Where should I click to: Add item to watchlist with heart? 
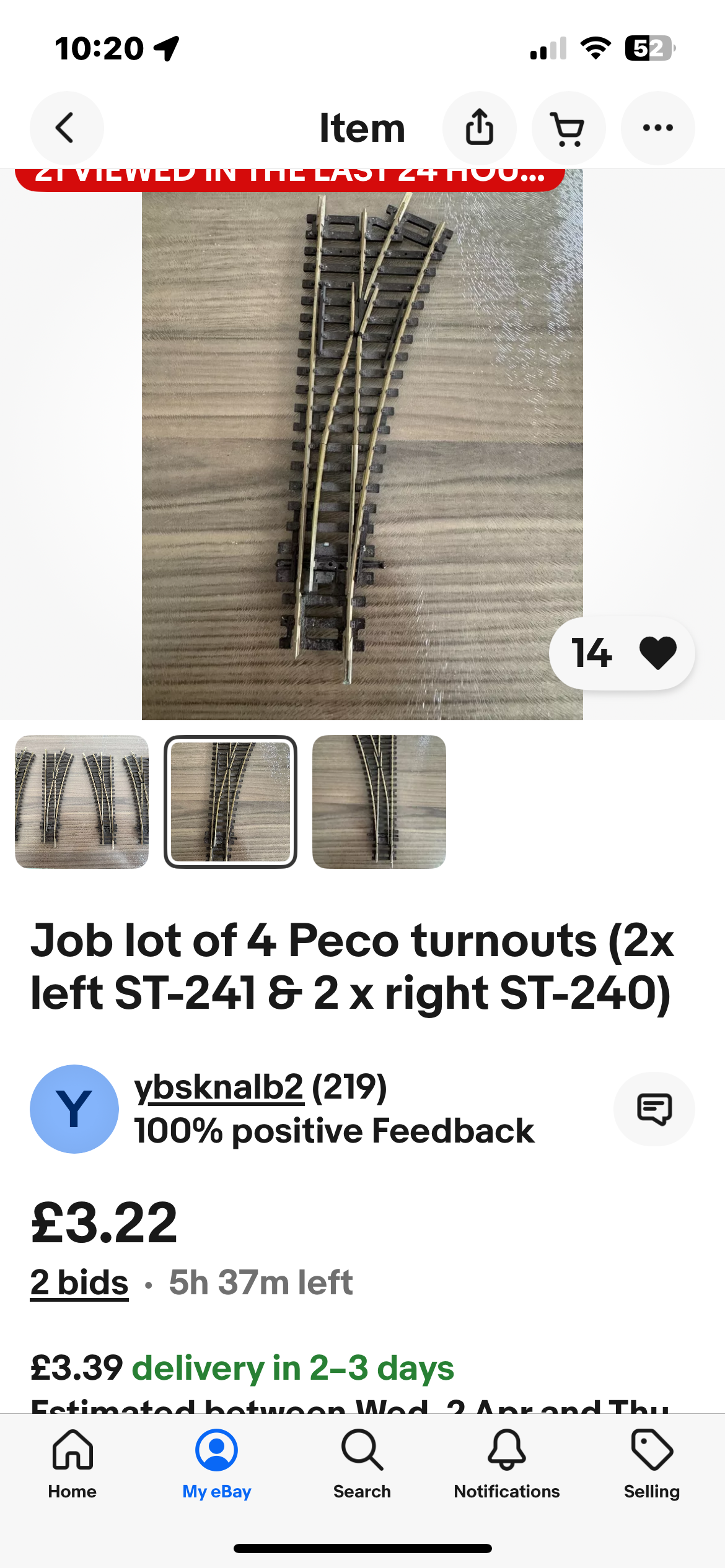(657, 653)
